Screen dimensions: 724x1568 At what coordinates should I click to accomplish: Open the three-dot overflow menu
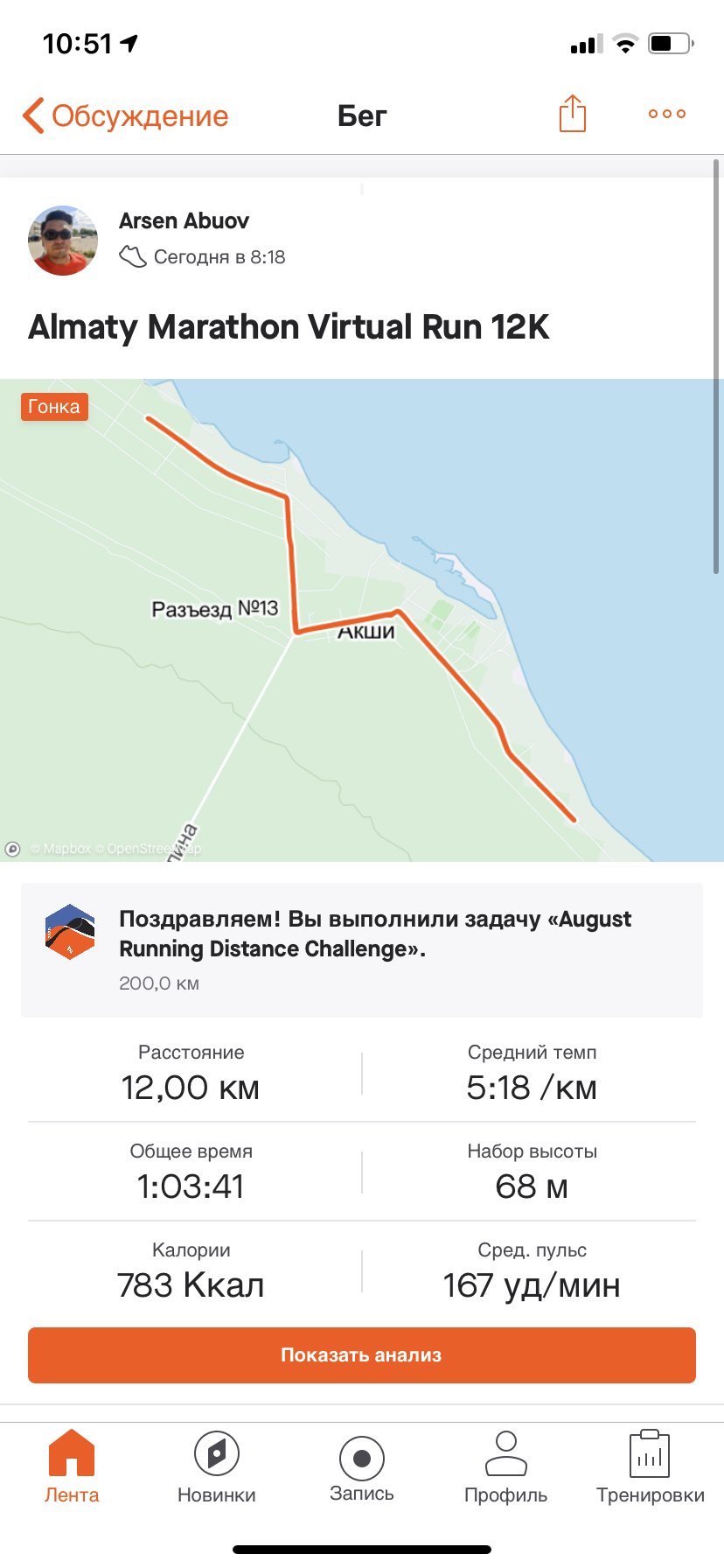click(666, 114)
